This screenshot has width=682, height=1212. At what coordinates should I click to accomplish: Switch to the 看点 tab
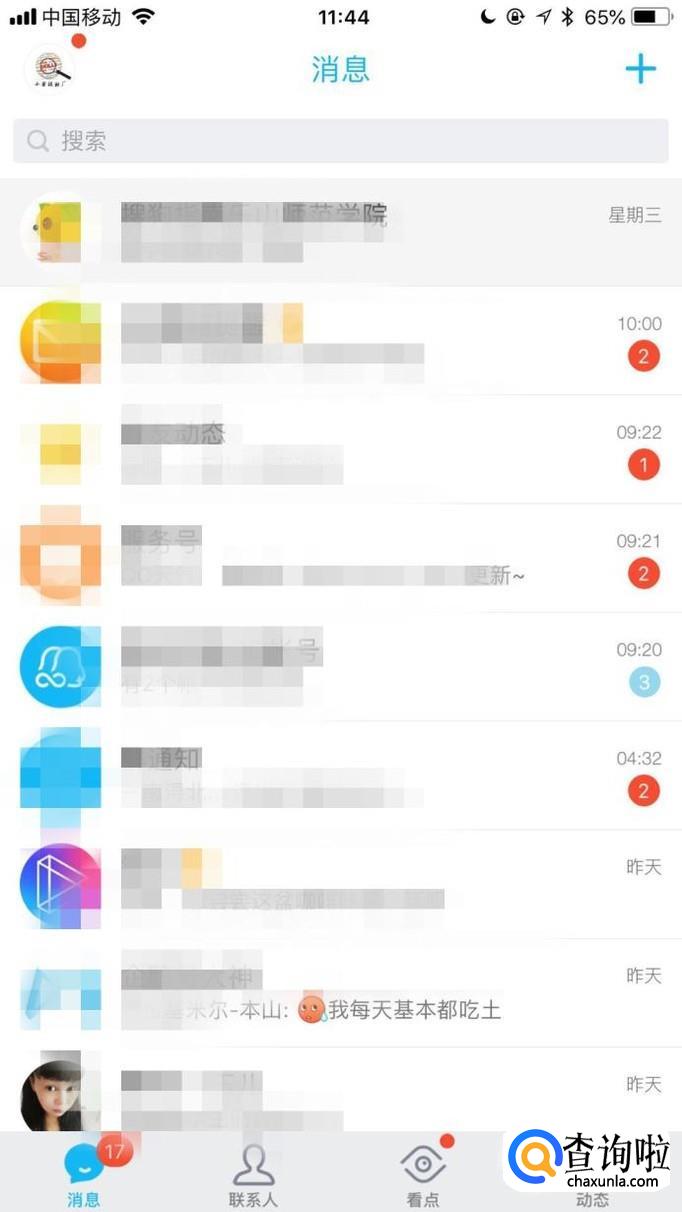(423, 1174)
